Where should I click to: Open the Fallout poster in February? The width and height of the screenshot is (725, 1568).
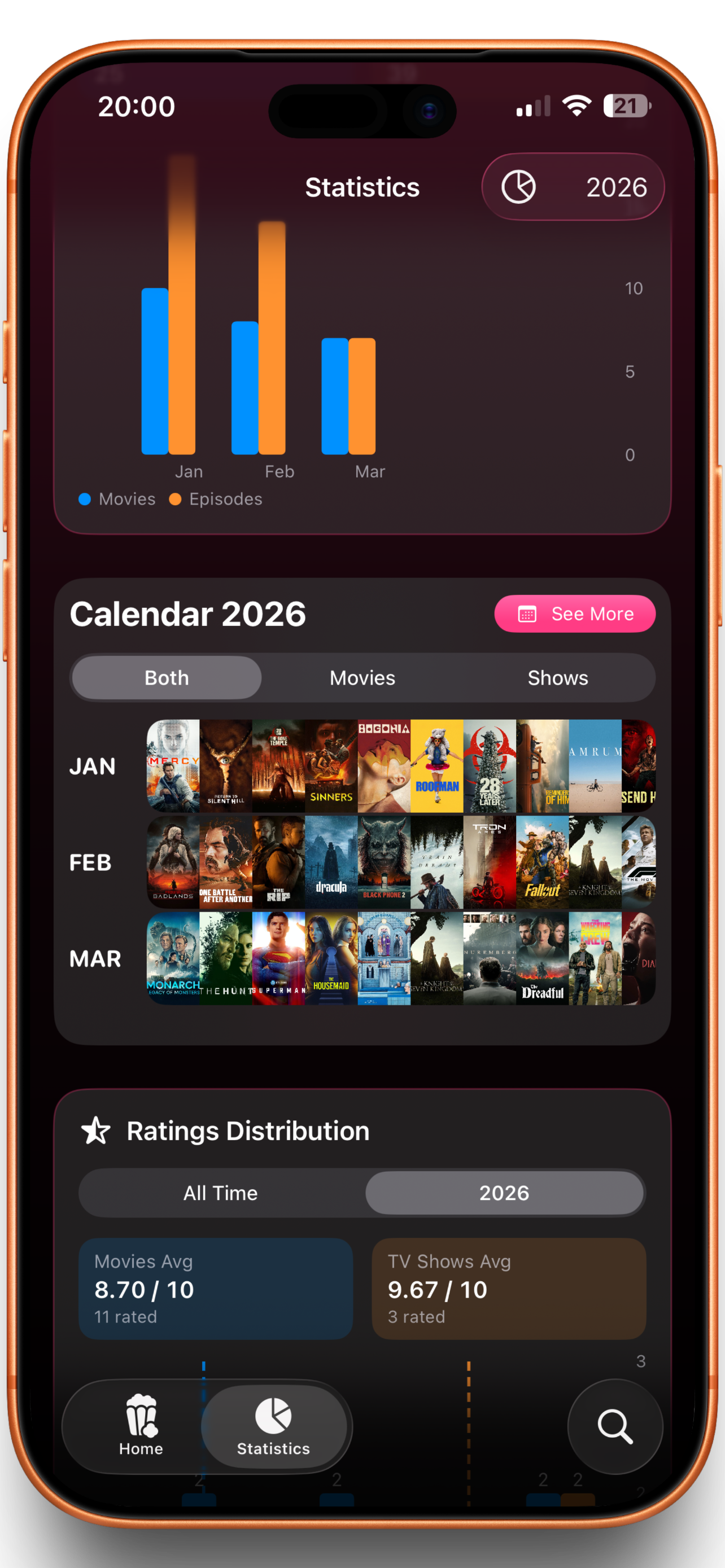[x=541, y=862]
